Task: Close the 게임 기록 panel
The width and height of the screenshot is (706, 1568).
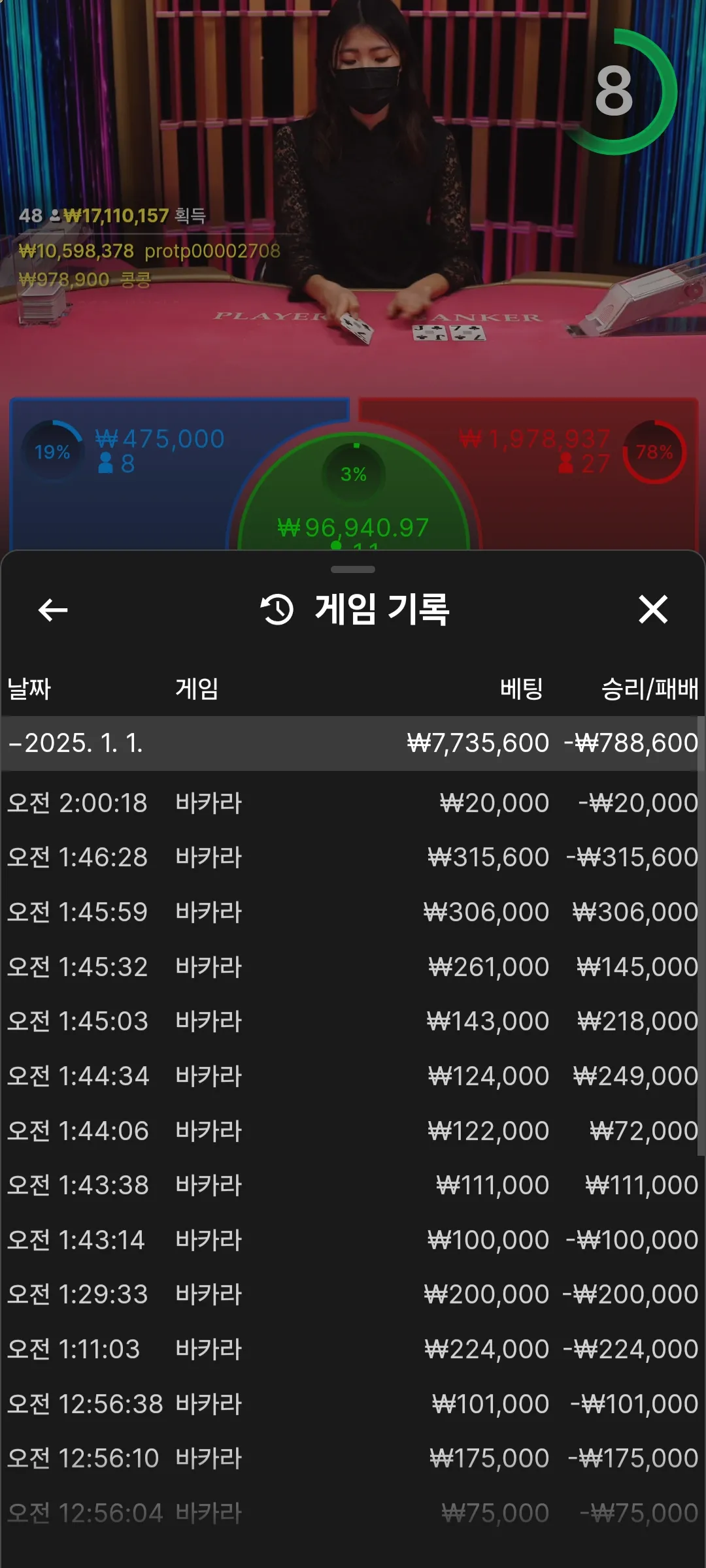Action: pyautogui.click(x=652, y=610)
